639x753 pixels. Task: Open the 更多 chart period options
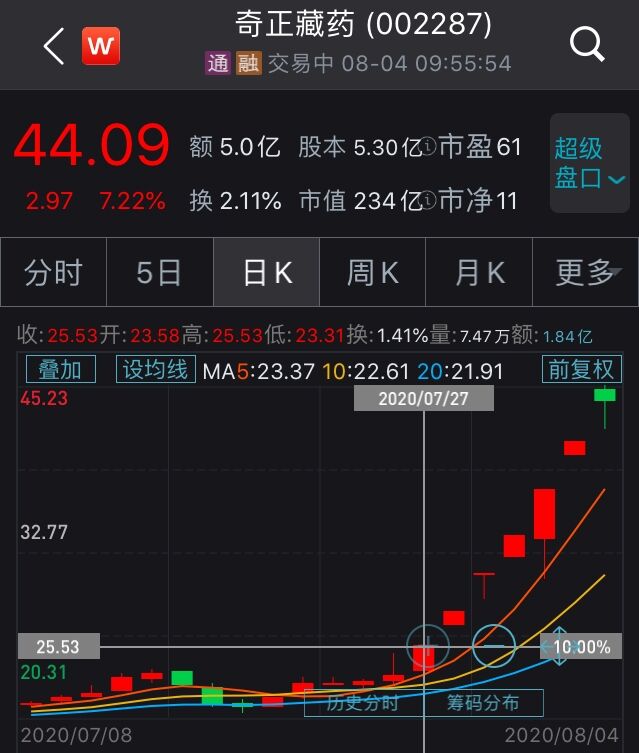click(585, 272)
